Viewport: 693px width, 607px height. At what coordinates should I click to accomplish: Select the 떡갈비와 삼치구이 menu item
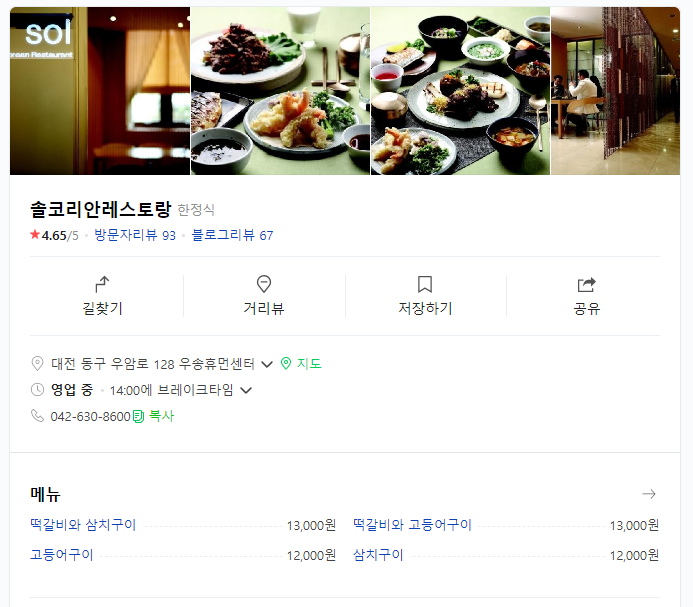click(x=83, y=525)
